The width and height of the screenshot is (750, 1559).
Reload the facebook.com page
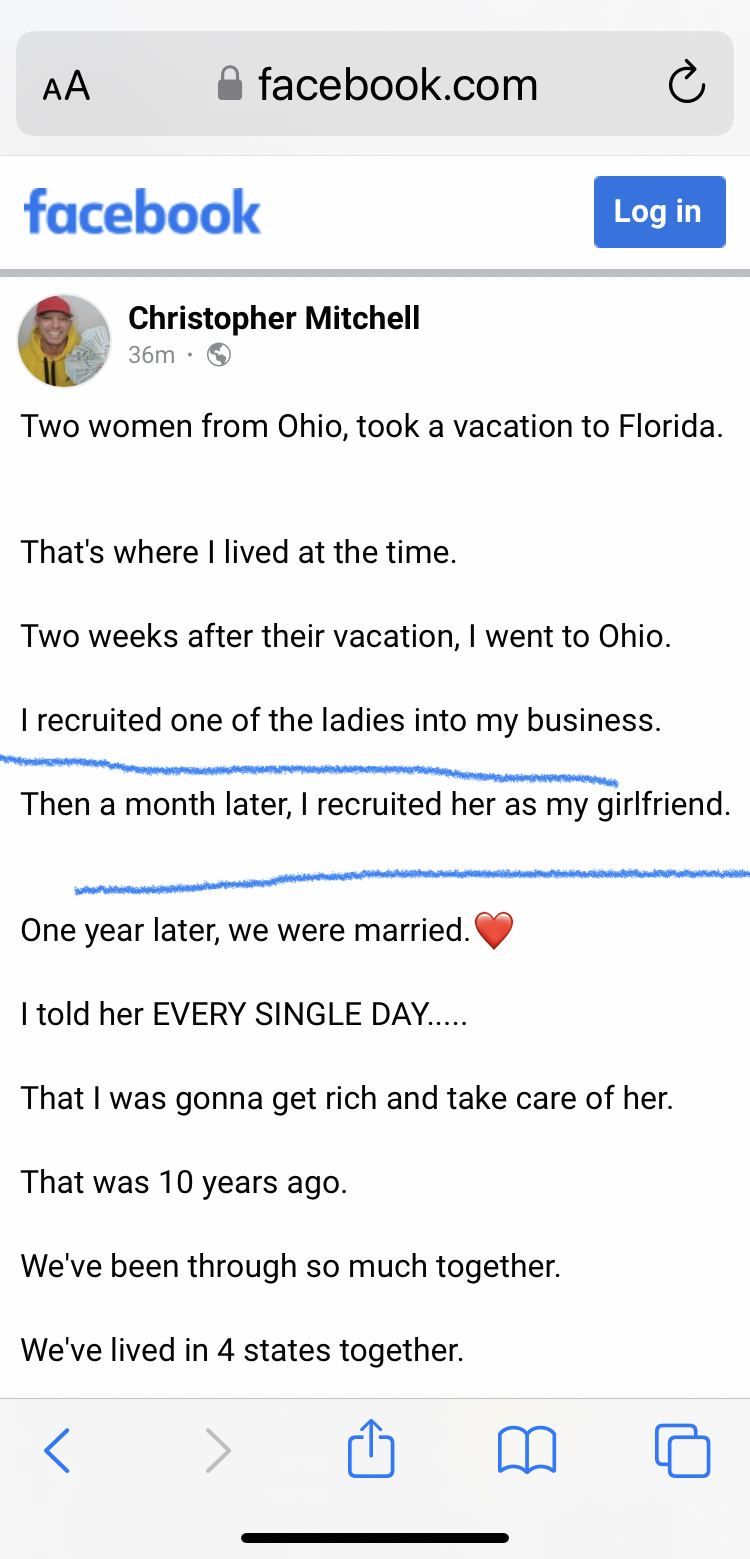687,84
